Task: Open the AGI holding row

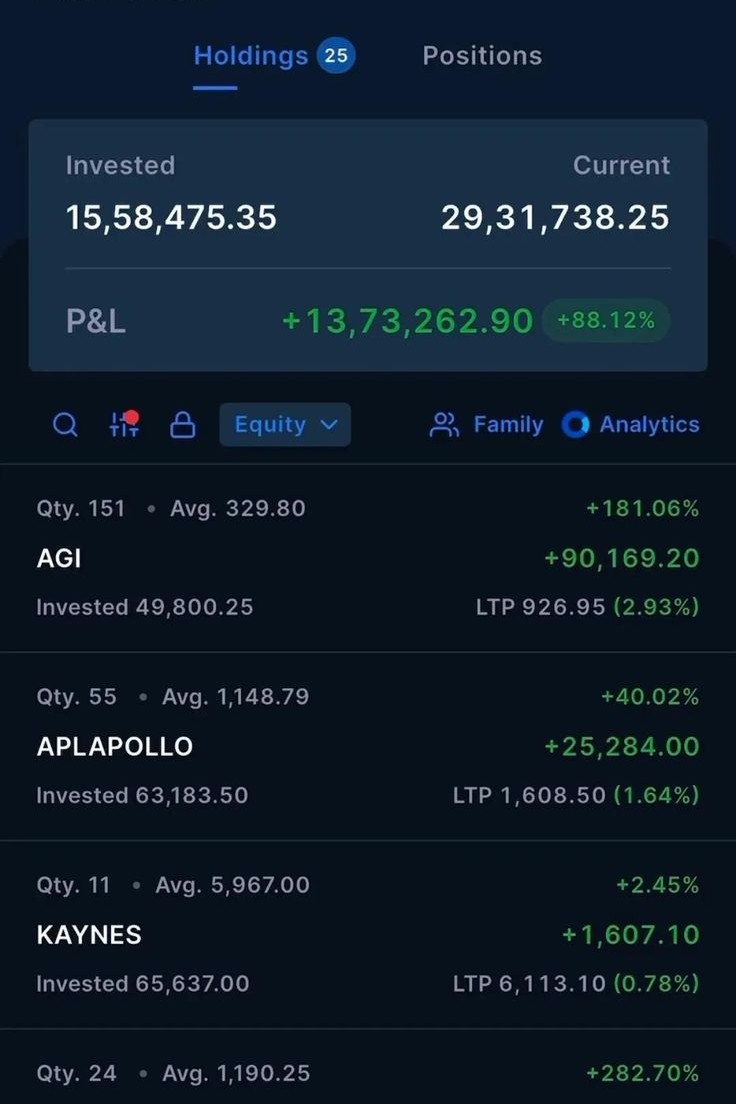Action: [368, 558]
